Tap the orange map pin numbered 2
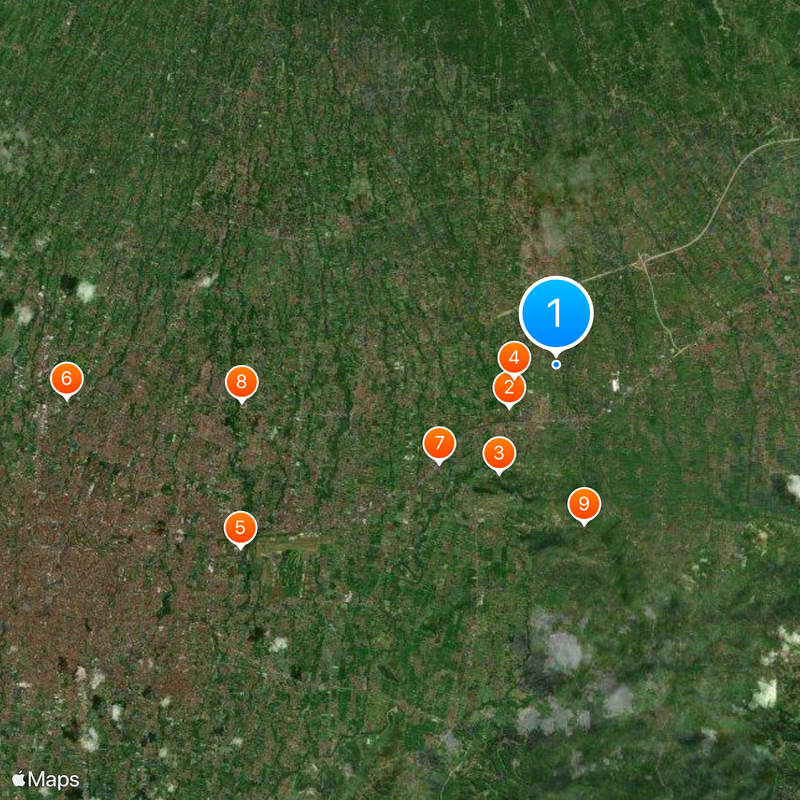Screen dimensions: 800x800 [x=509, y=388]
